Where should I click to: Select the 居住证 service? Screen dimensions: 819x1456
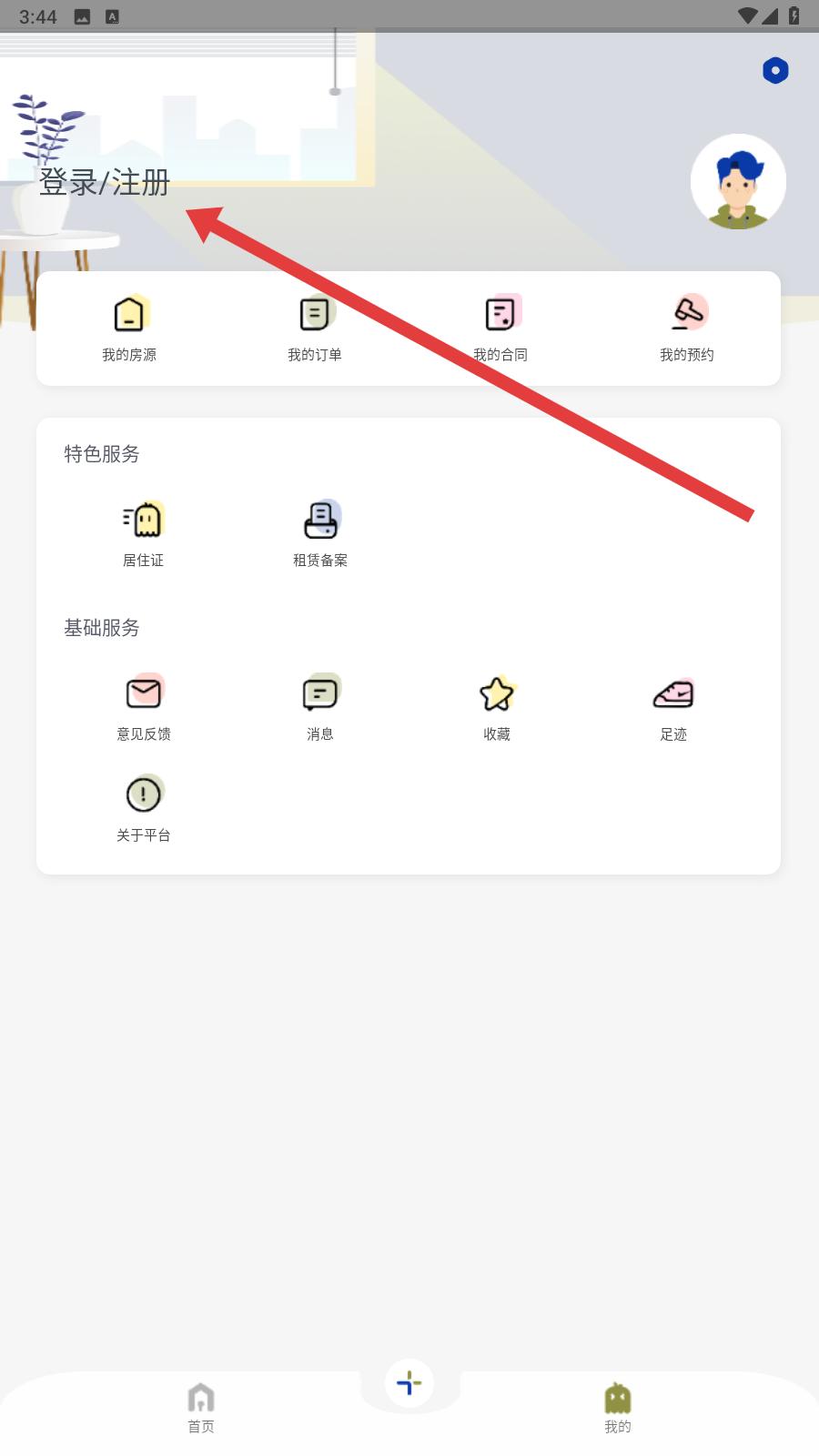click(143, 534)
